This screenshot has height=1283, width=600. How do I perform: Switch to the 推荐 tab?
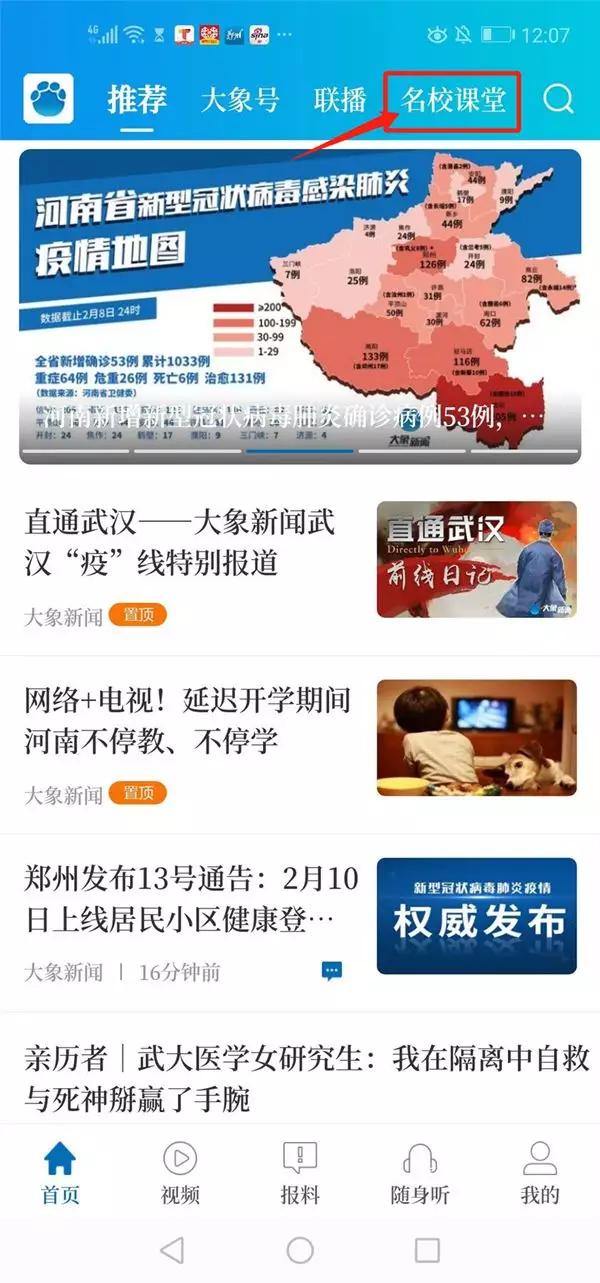point(137,99)
